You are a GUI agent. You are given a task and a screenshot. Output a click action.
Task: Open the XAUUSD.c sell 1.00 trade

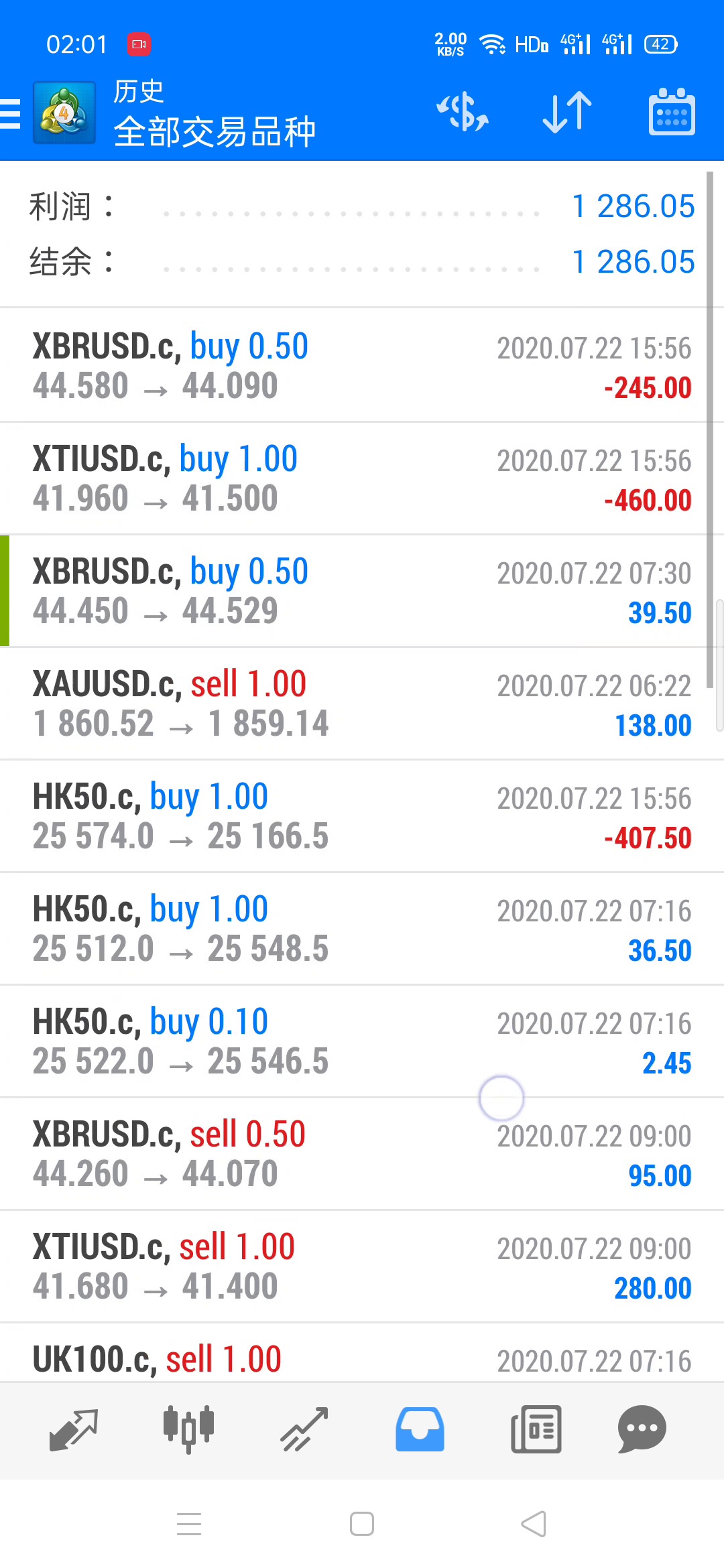pos(362,704)
